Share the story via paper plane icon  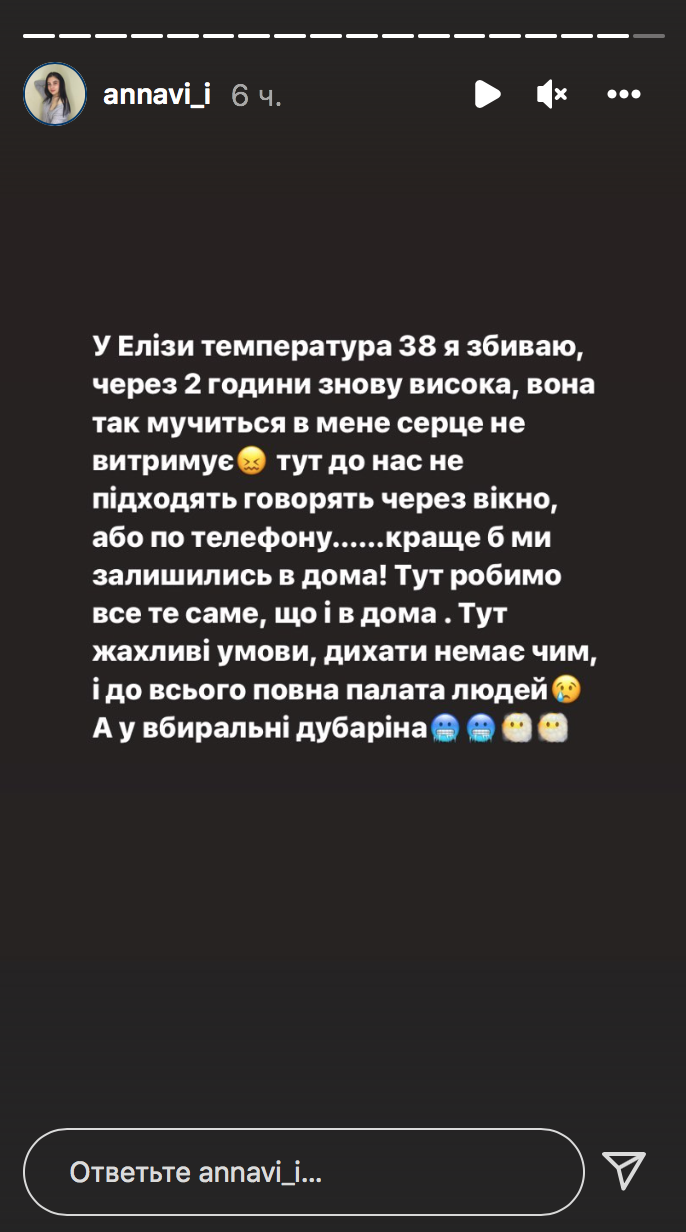(623, 1168)
